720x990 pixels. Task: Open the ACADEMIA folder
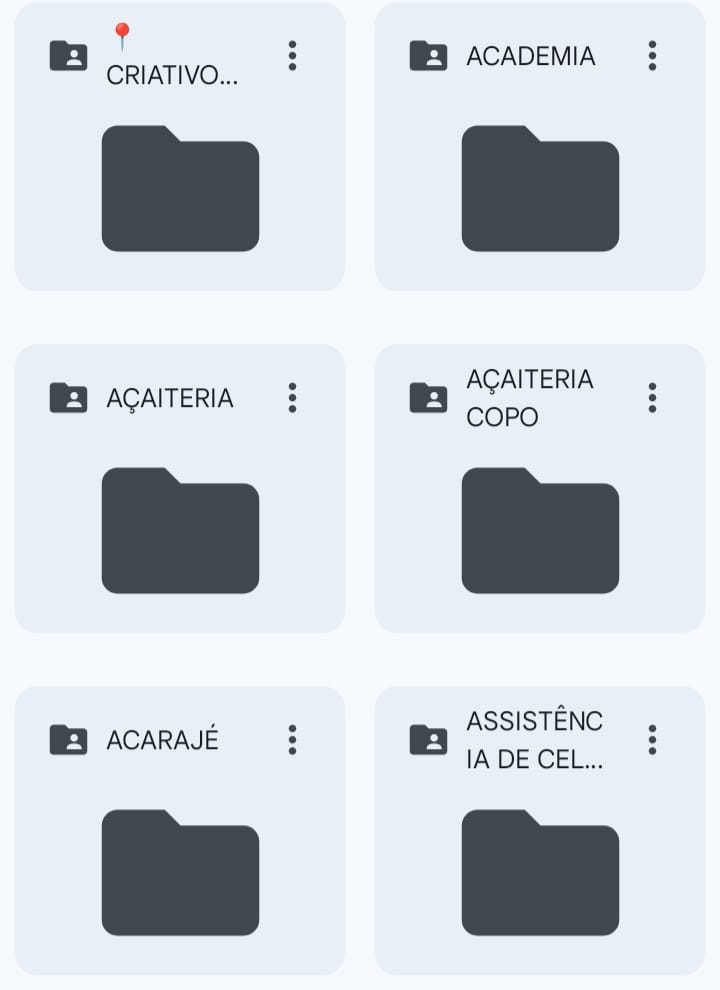click(x=540, y=188)
